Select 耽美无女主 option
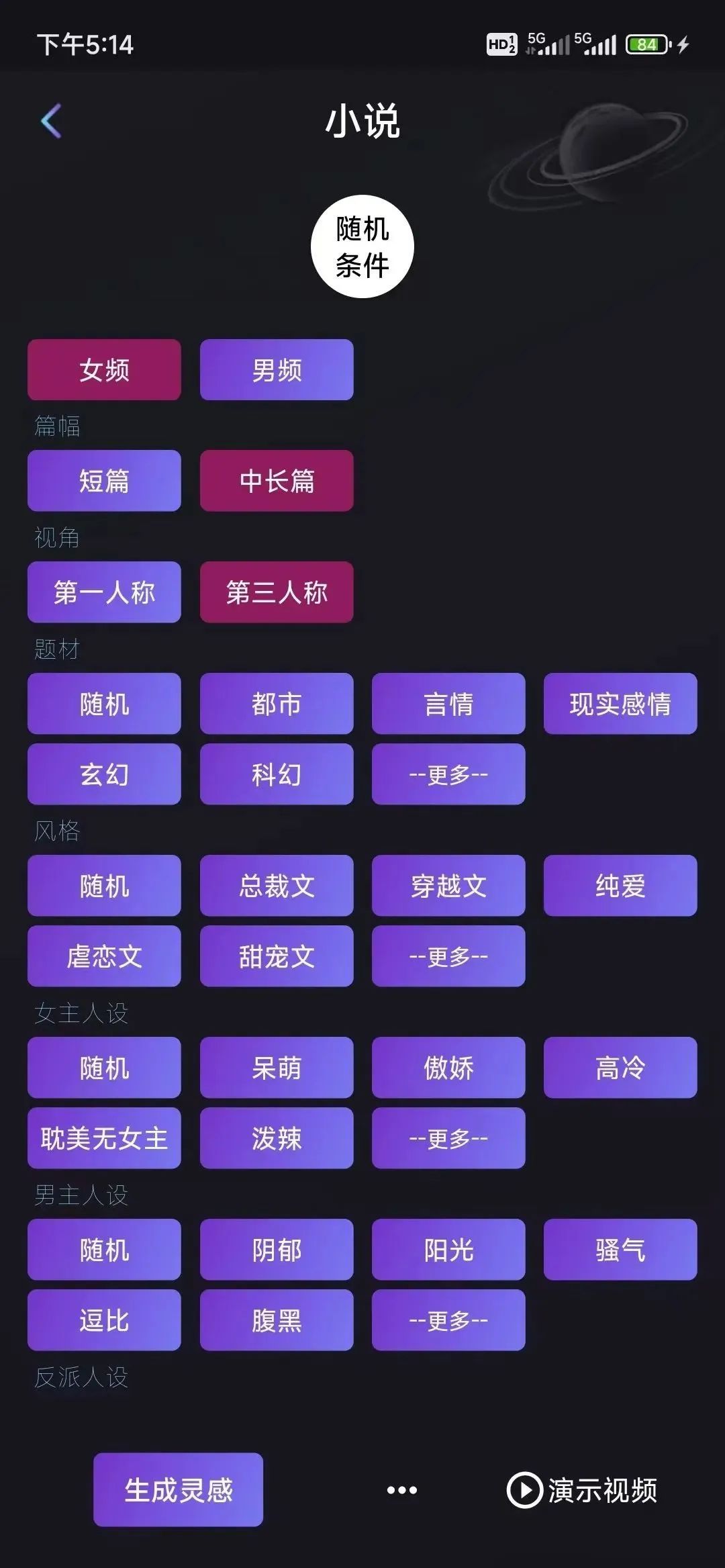 pyautogui.click(x=104, y=1138)
